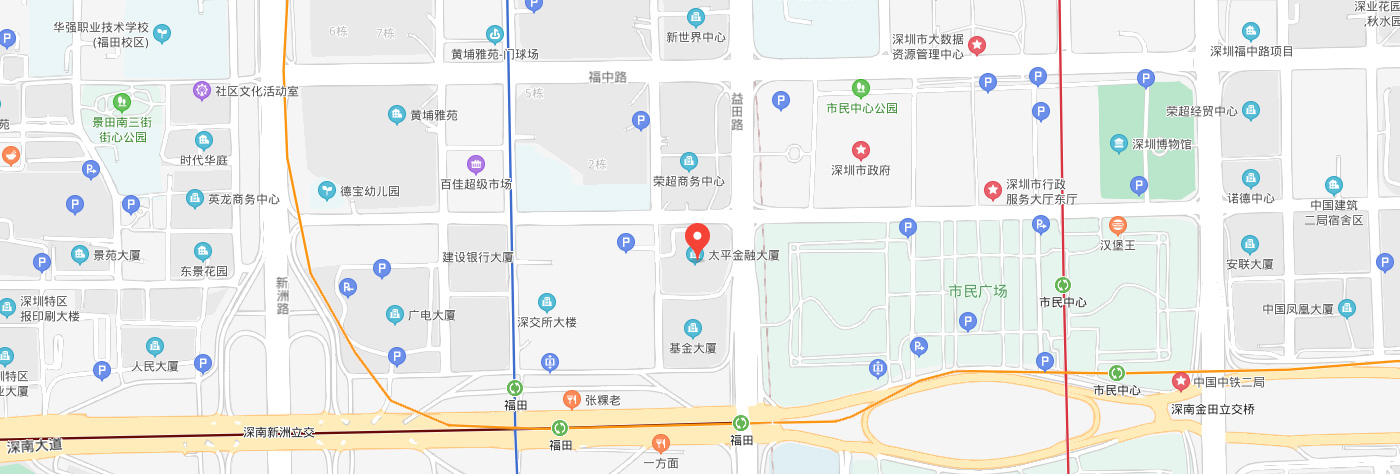Open the 张粿老 restaurant marker
This screenshot has width=1400, height=474.
[571, 400]
